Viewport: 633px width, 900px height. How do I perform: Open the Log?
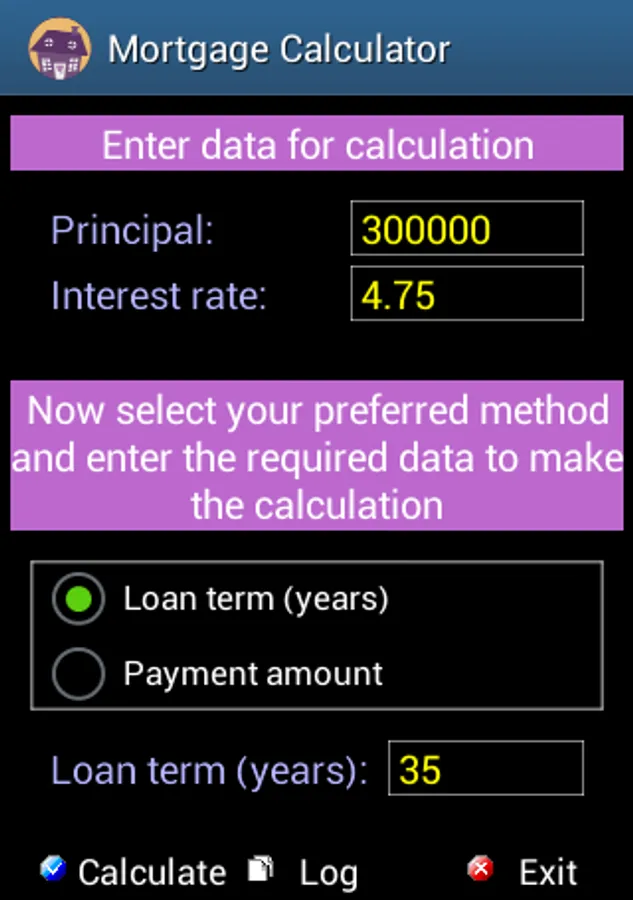(x=304, y=871)
